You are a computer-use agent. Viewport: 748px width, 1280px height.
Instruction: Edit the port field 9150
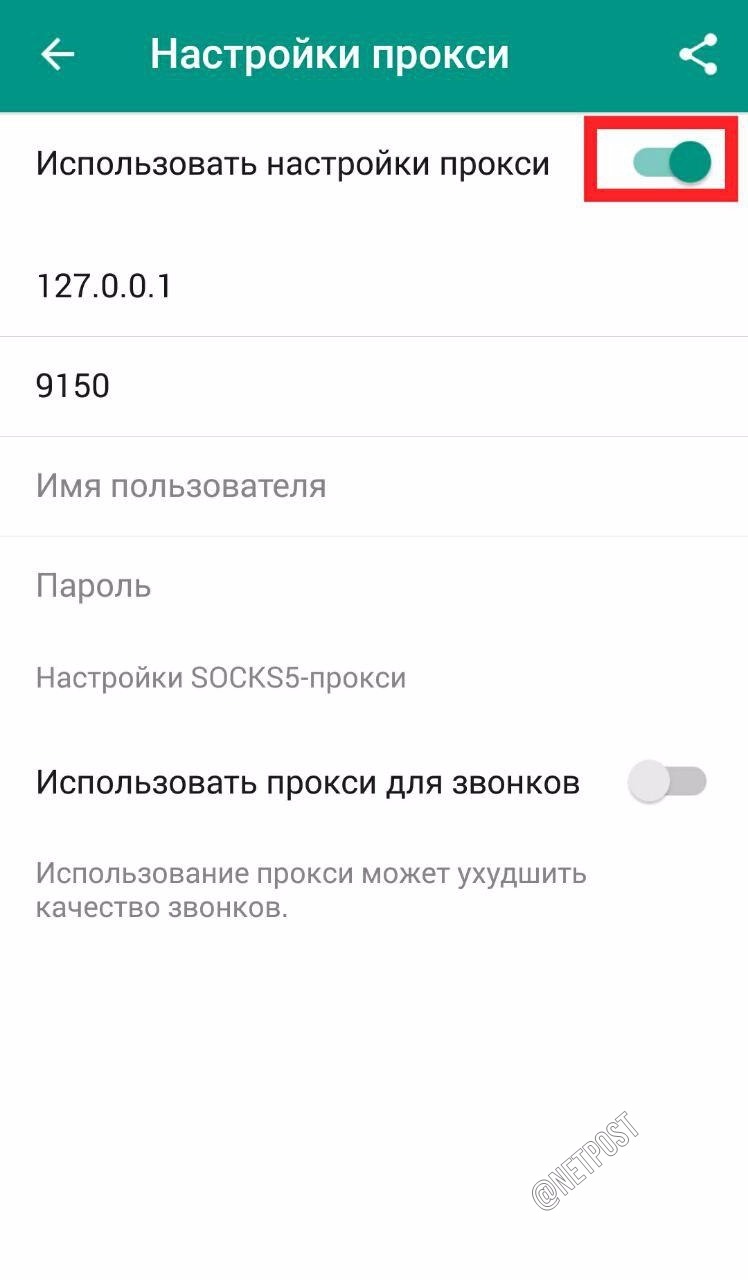tap(374, 386)
